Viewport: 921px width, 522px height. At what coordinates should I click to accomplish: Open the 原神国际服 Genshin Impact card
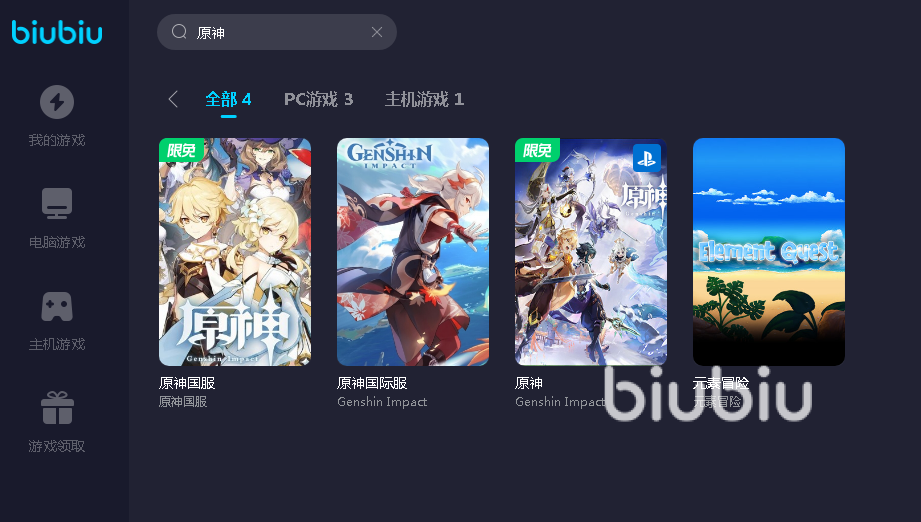pos(413,252)
